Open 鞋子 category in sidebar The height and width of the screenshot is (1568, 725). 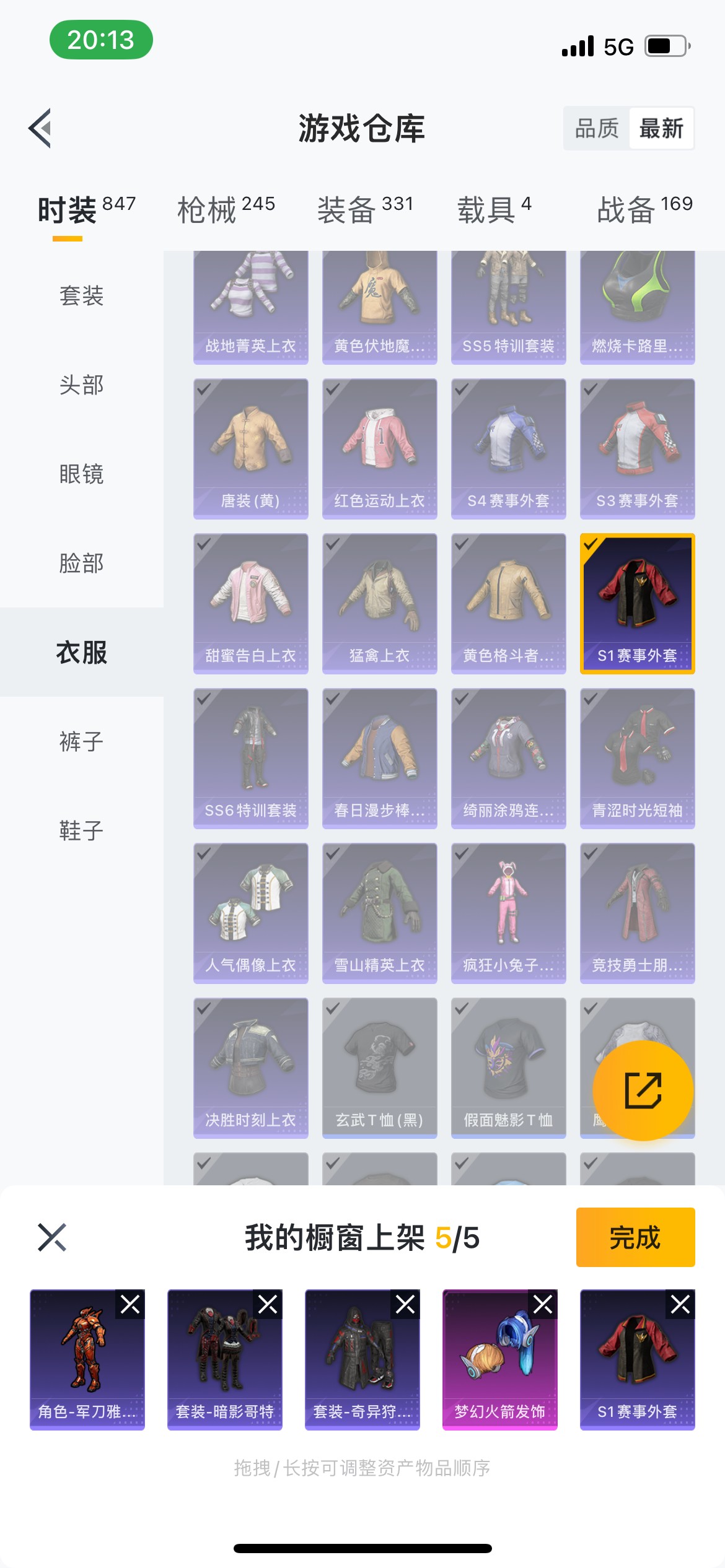tap(81, 830)
